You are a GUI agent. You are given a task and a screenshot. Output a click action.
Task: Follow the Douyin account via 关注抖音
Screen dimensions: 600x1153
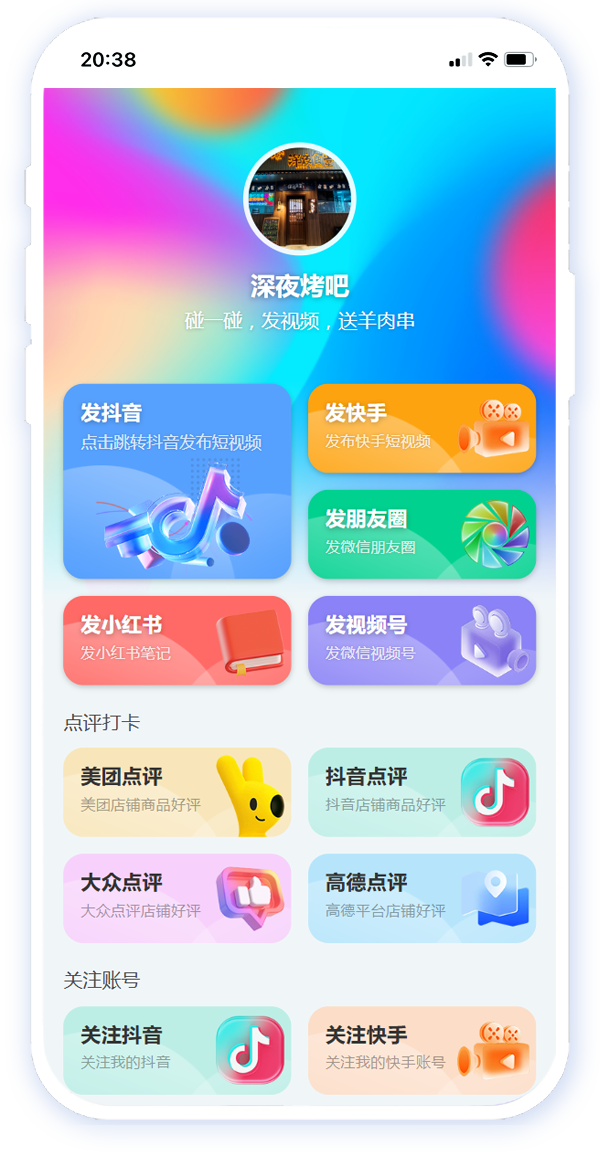pos(177,1049)
